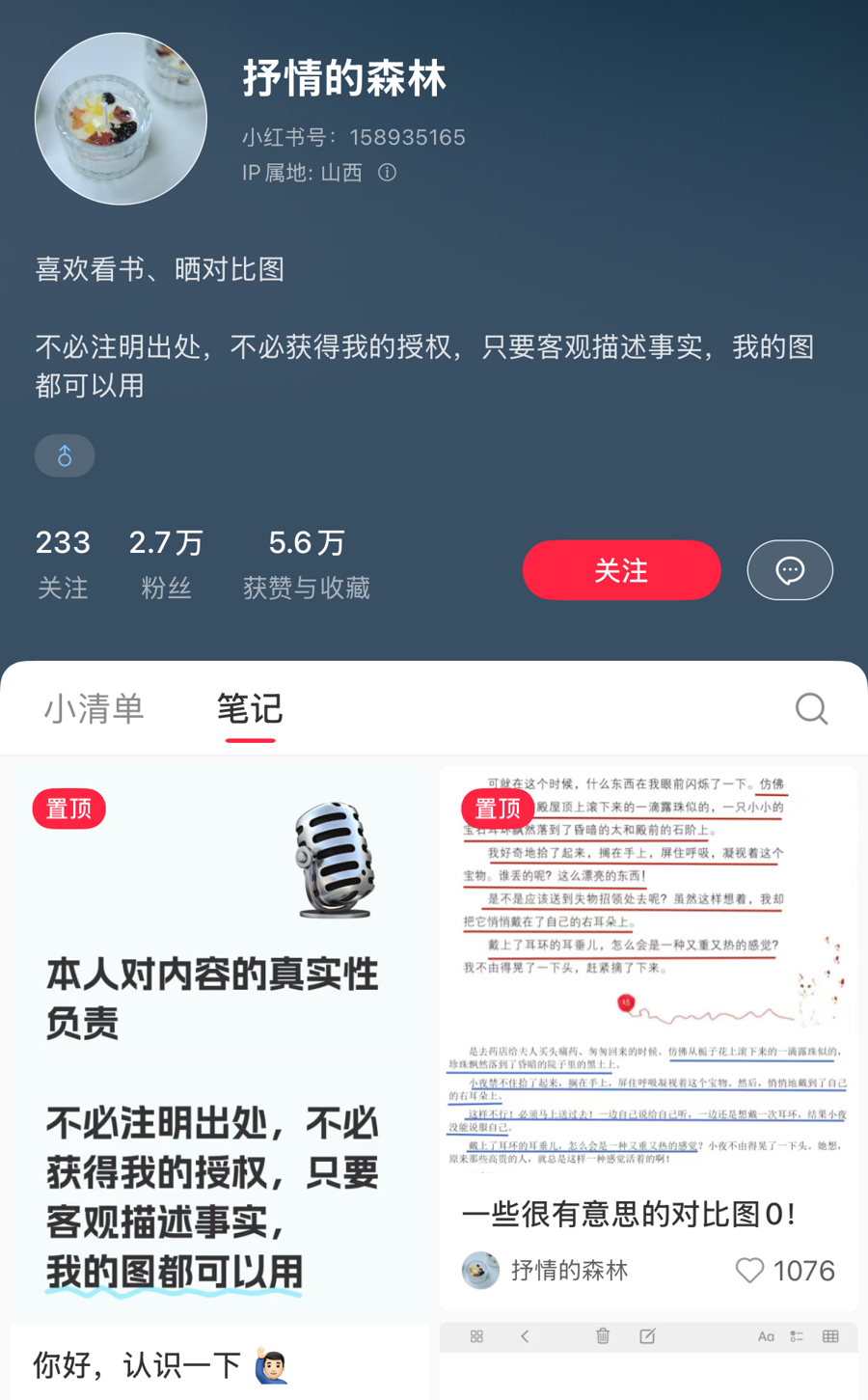Select the 笔记 tab
This screenshot has width=868, height=1400.
point(250,709)
